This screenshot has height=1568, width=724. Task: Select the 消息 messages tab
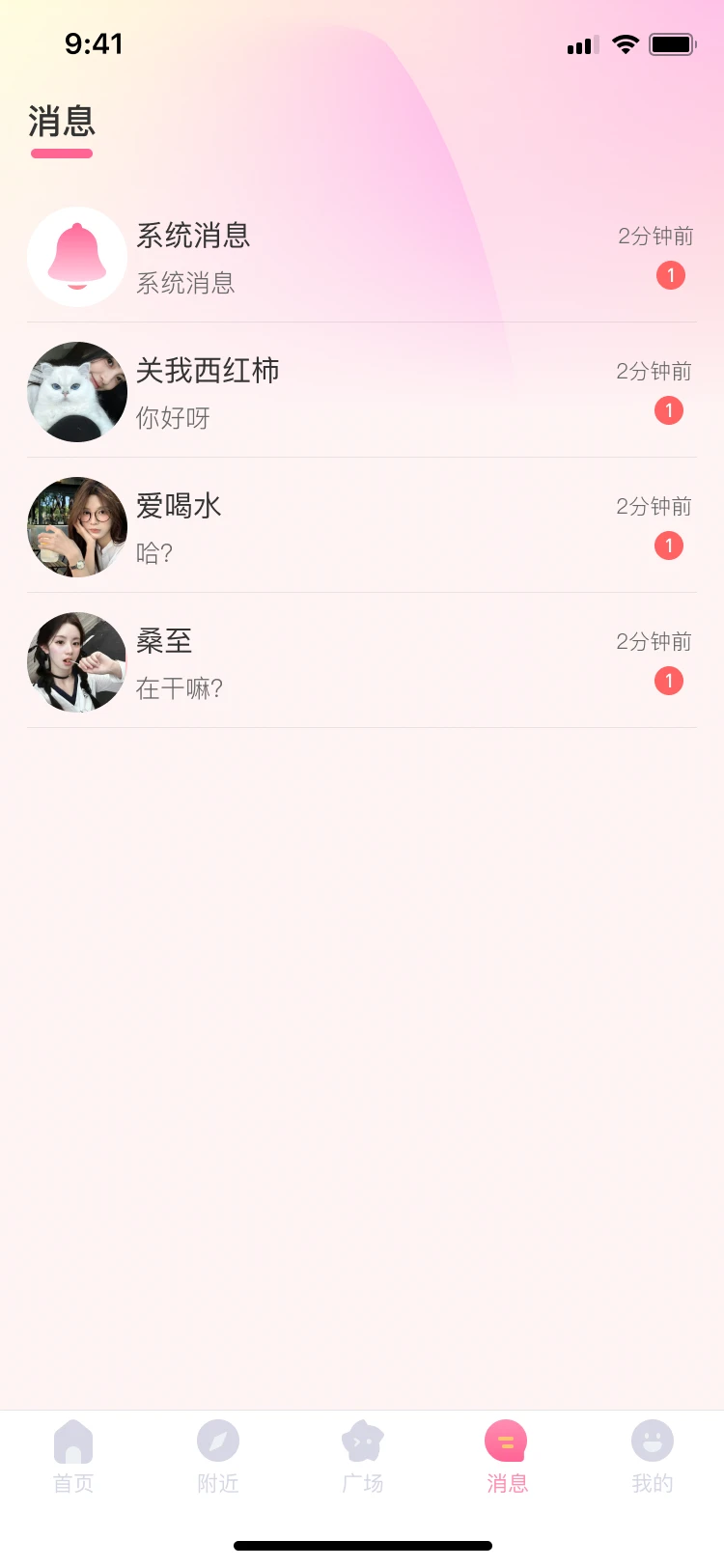(x=507, y=1456)
